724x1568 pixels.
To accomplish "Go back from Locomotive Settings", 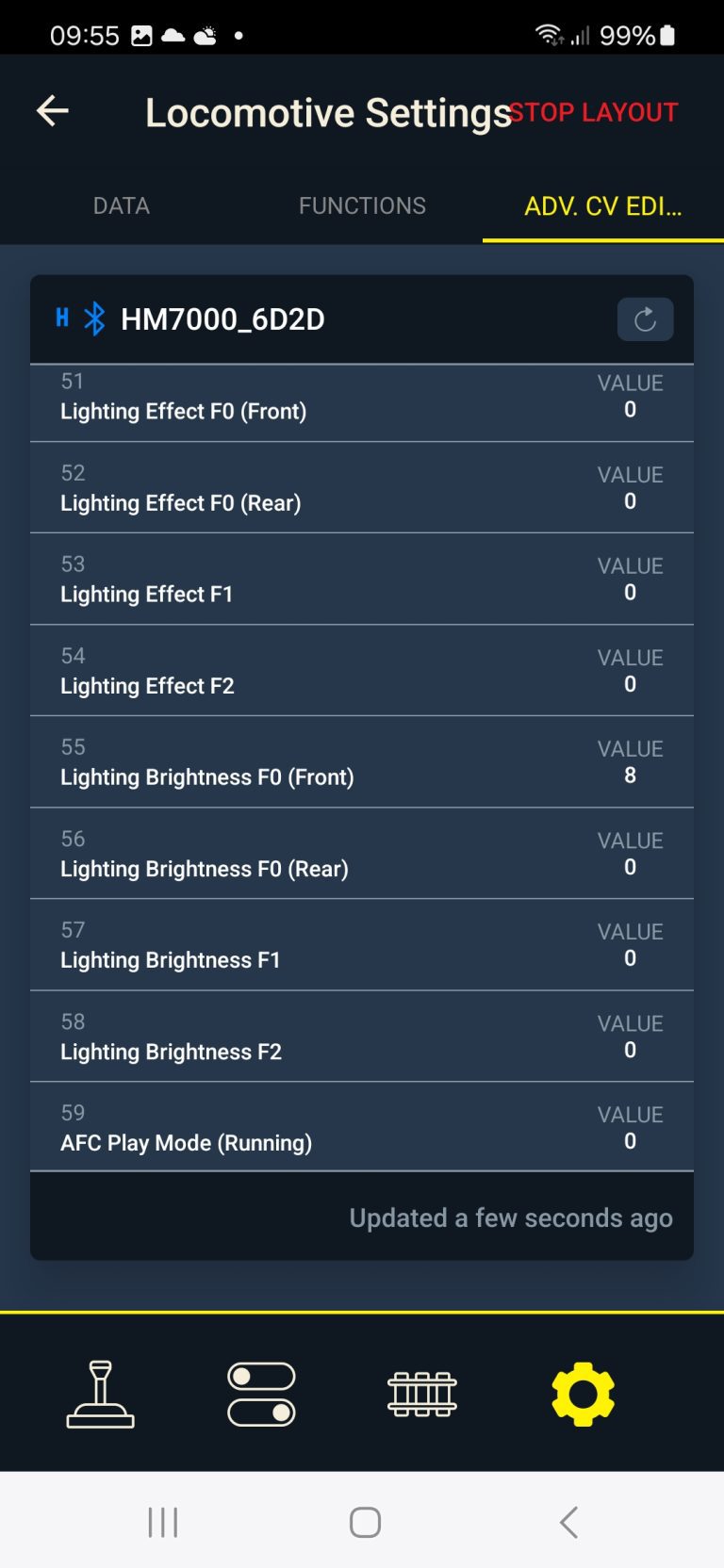I will tap(53, 111).
